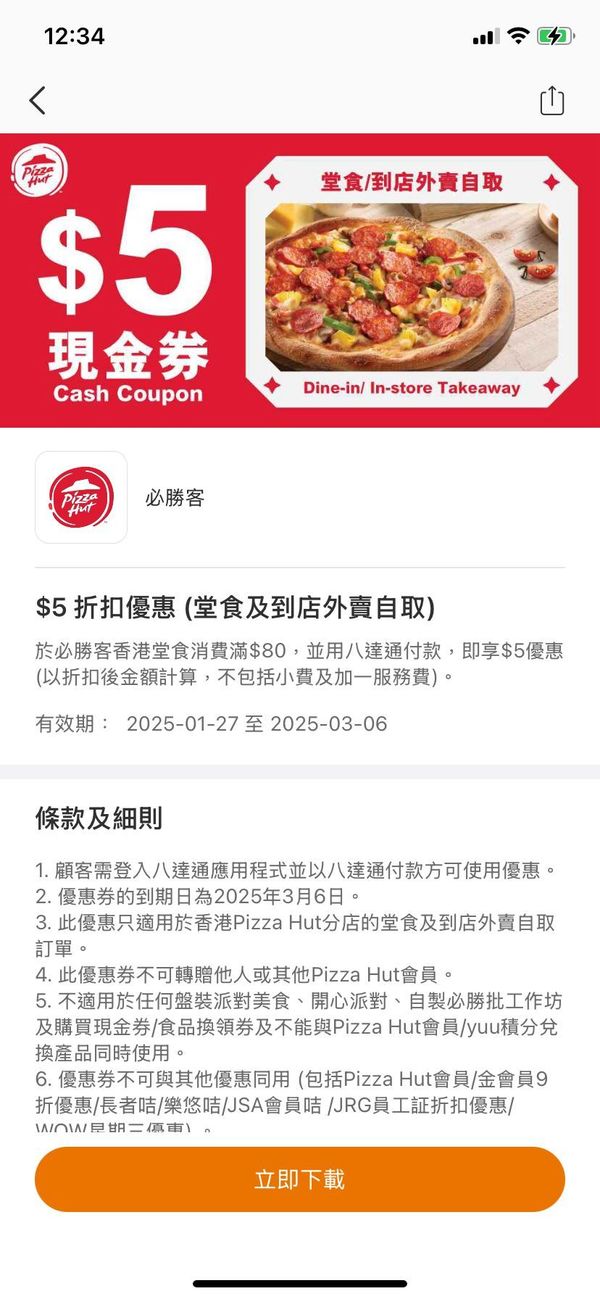Tap the 立即下載 download button
Screen dimensions: 600x1299
click(300, 1179)
